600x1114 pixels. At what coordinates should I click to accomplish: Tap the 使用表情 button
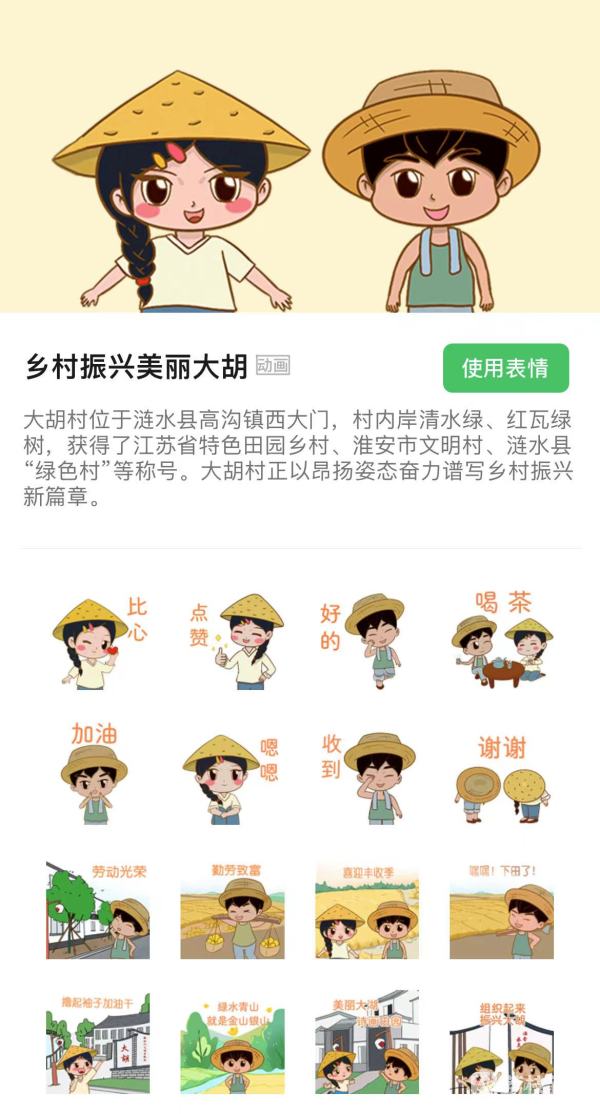coord(505,368)
